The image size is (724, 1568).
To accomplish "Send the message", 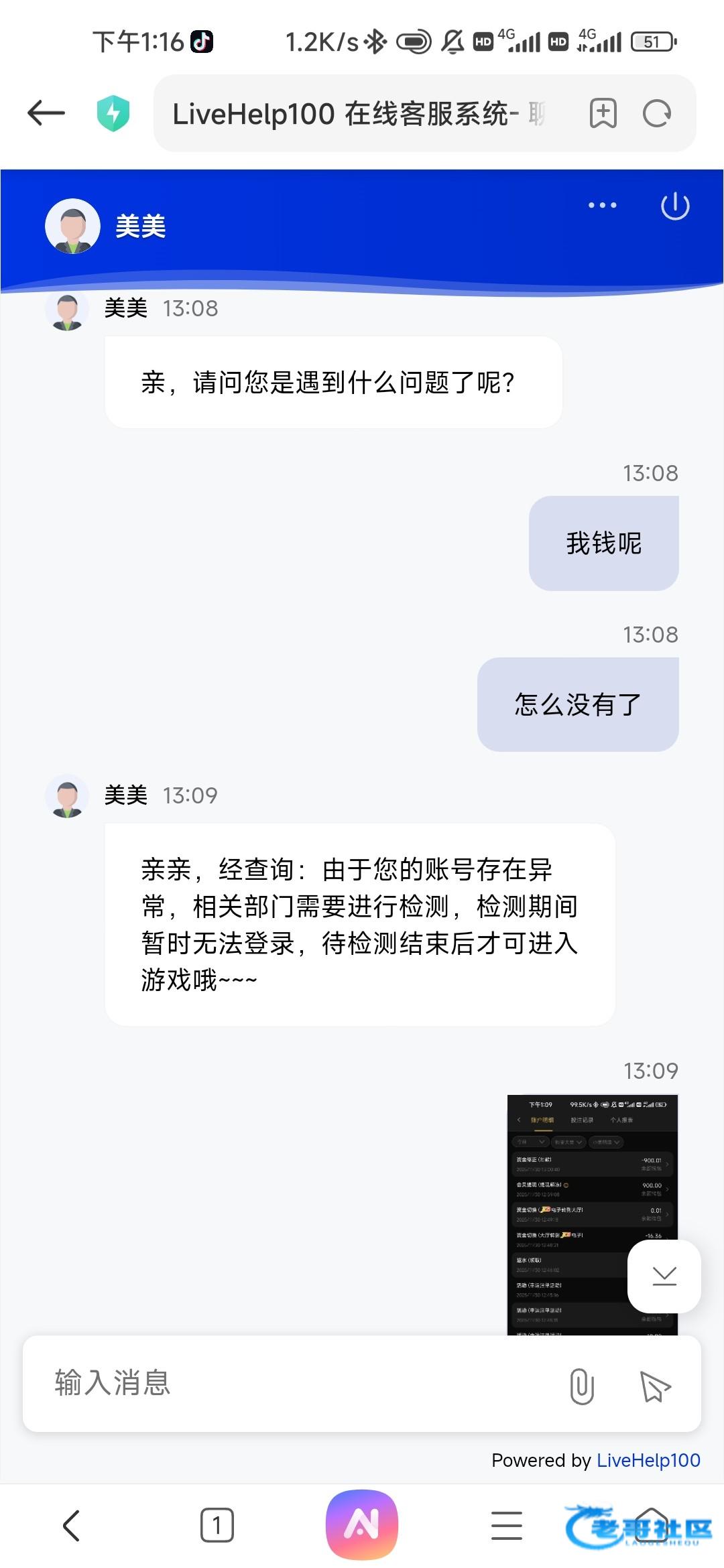I will 655,1386.
